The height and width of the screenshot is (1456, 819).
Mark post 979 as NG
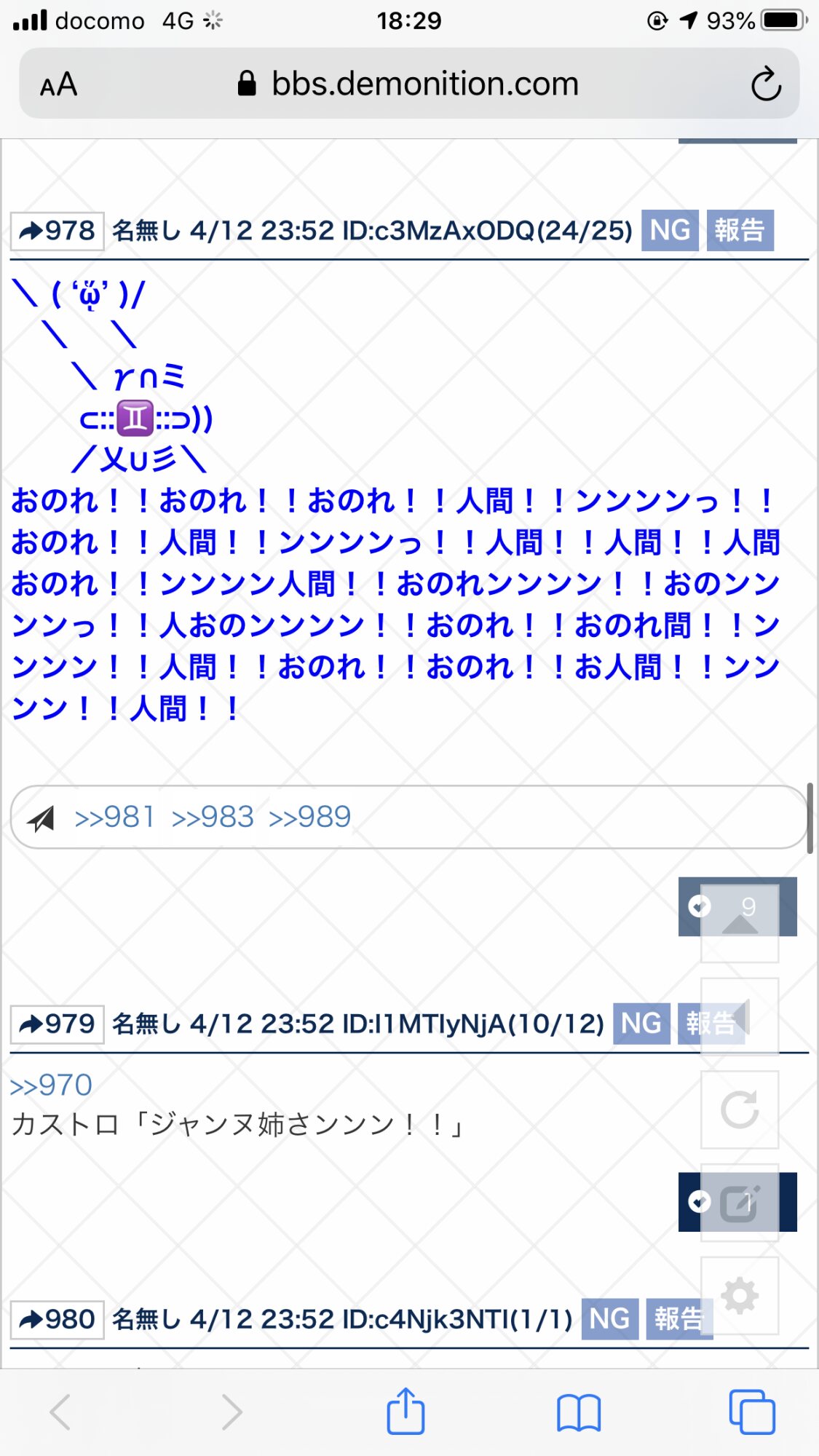[641, 1024]
